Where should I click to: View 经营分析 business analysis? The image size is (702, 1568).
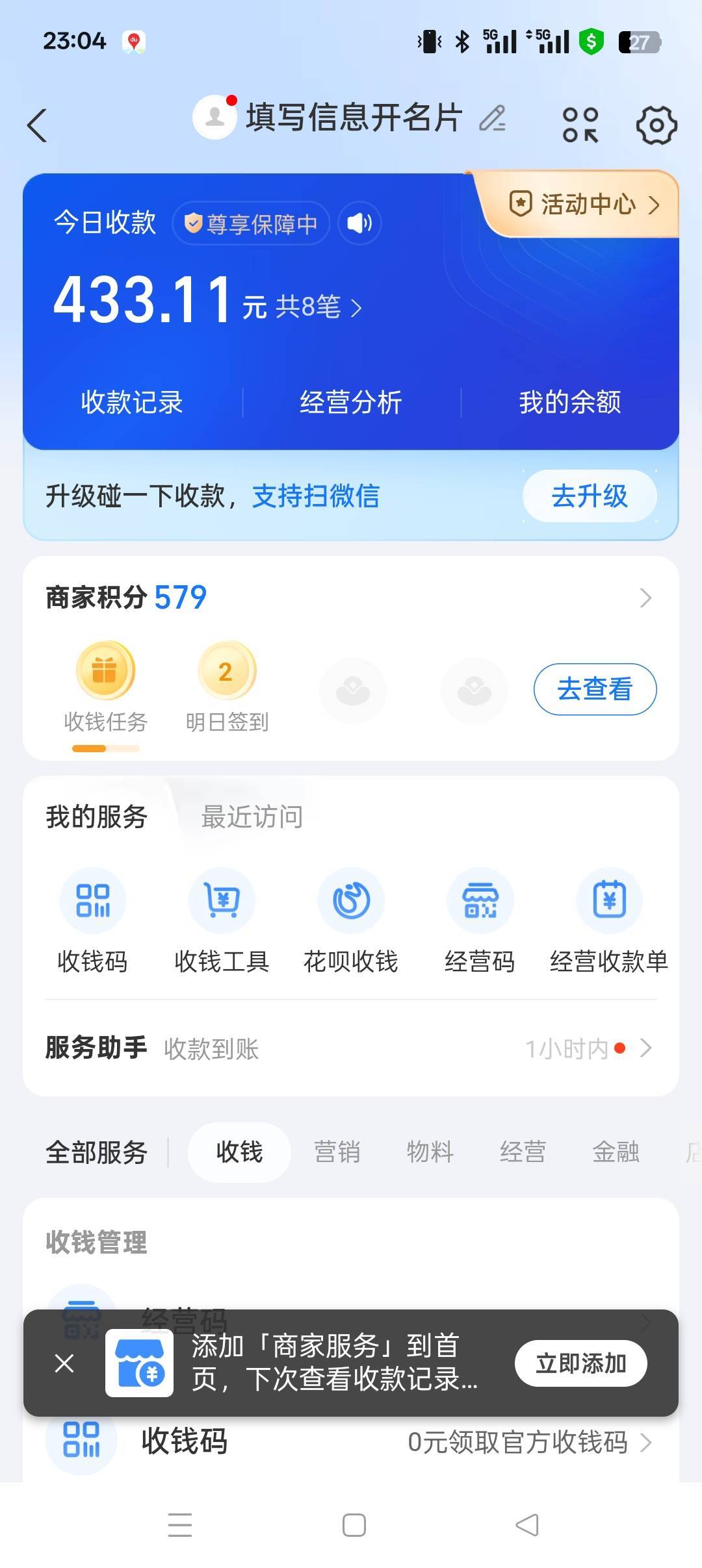click(x=351, y=402)
